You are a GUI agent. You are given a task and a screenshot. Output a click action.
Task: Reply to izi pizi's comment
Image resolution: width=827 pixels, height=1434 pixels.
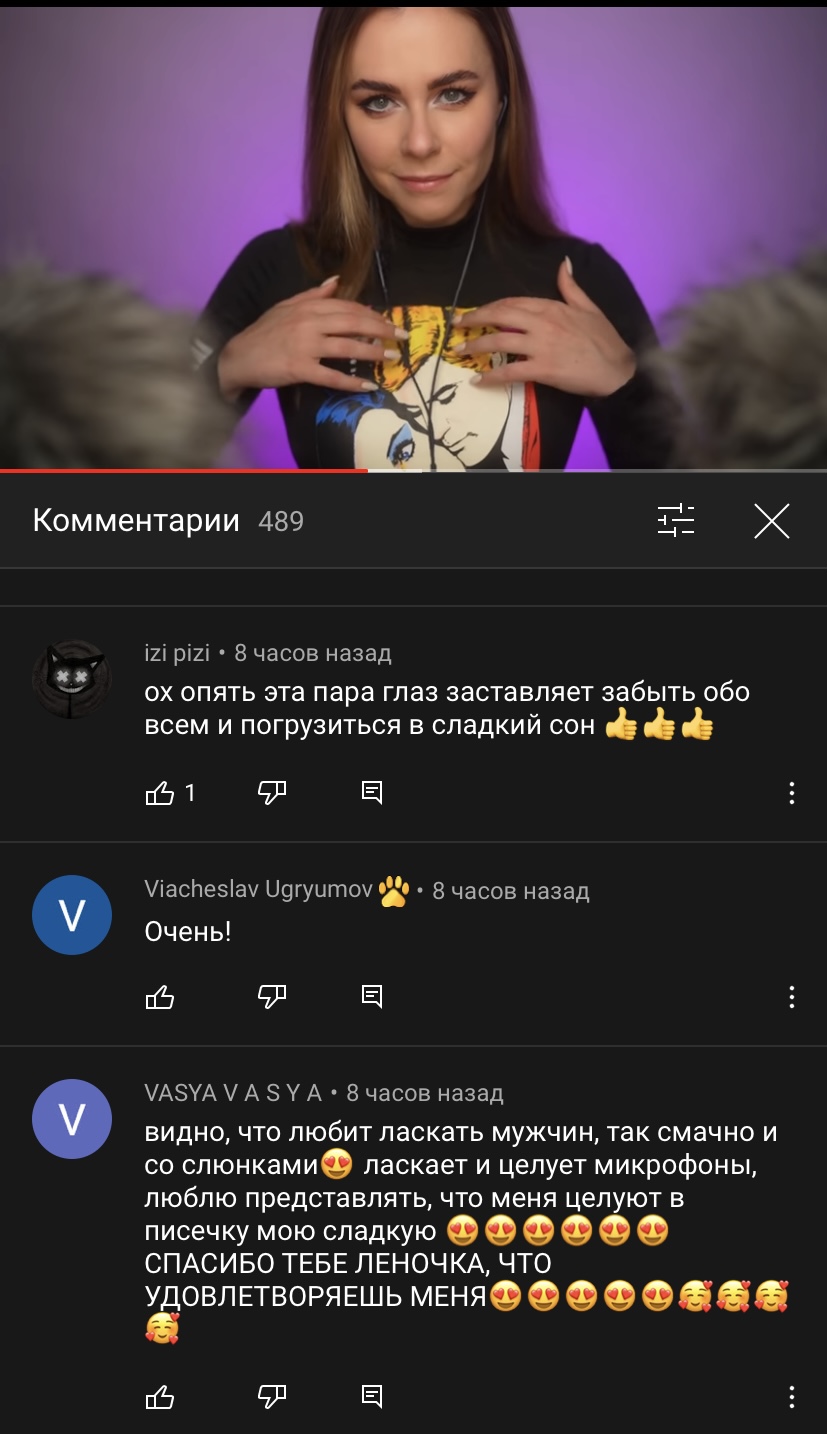pyautogui.click(x=372, y=794)
